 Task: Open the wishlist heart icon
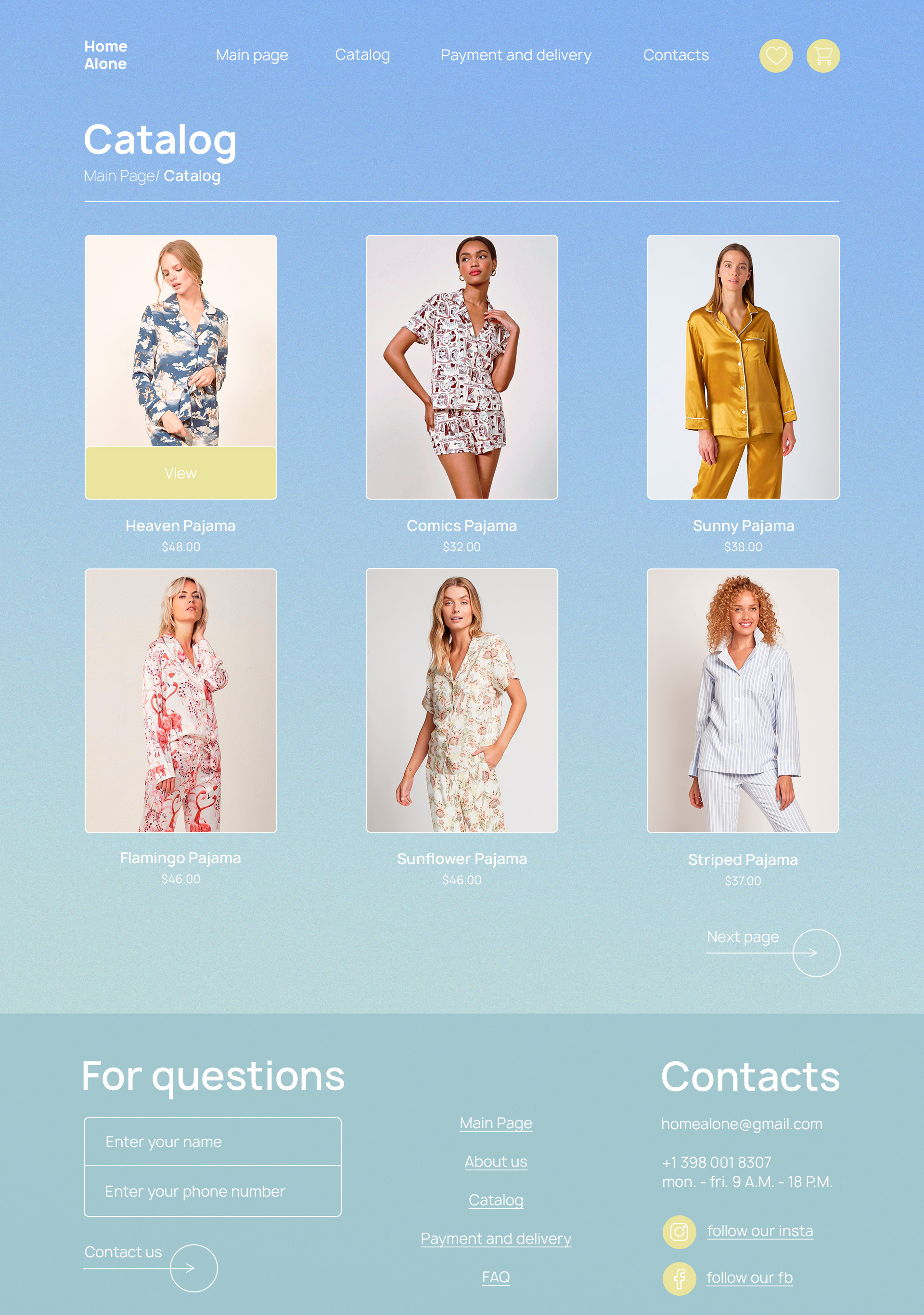pyautogui.click(x=776, y=55)
